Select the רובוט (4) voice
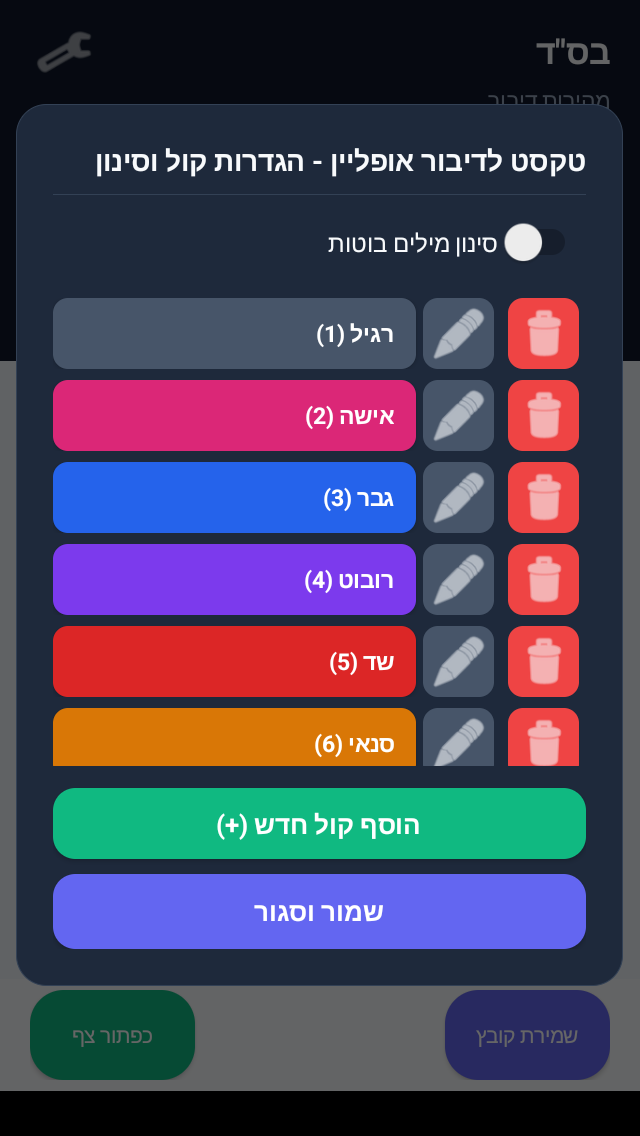This screenshot has height=1136, width=640. 234,579
